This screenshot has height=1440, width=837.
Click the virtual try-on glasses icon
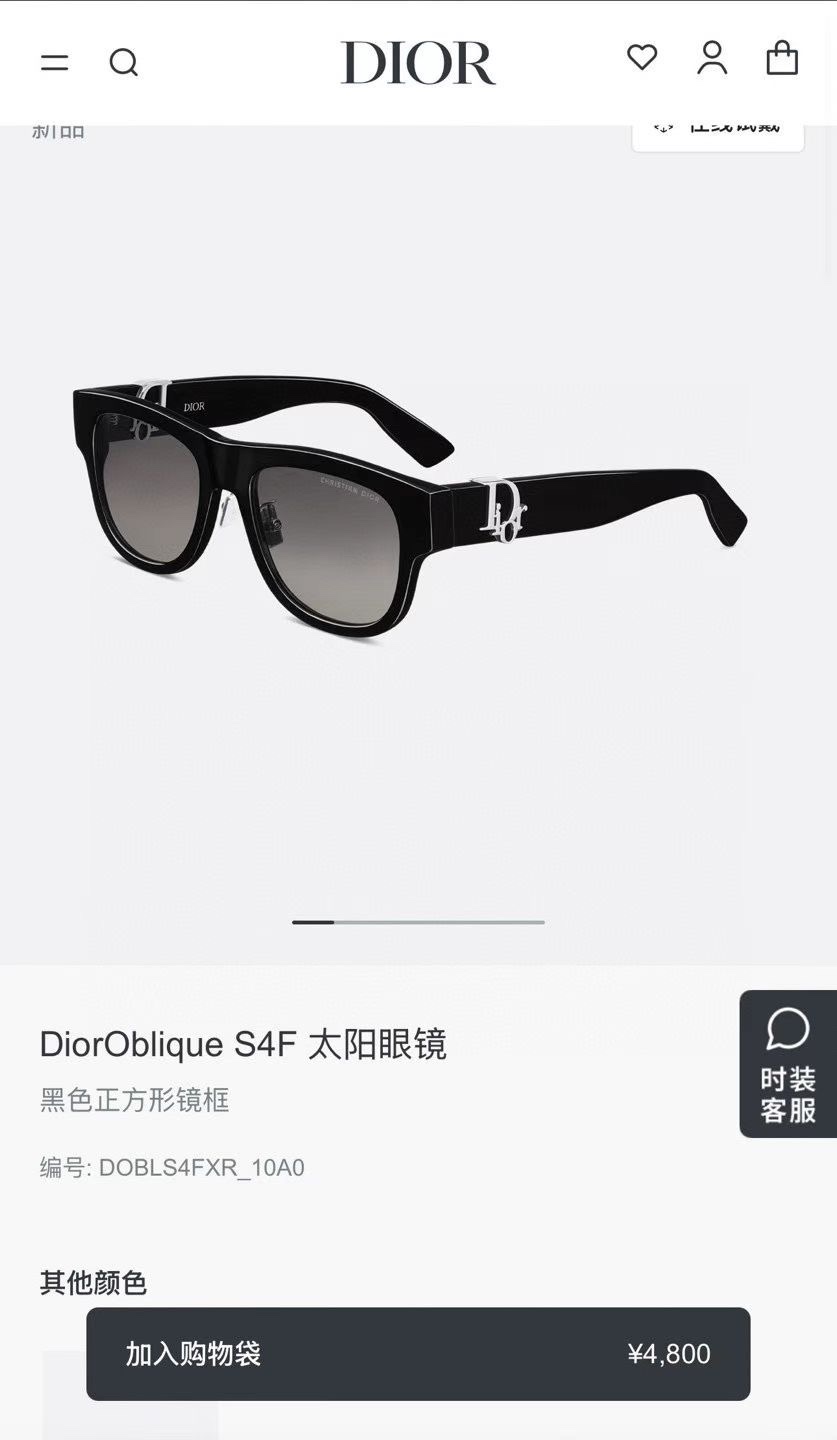point(663,128)
